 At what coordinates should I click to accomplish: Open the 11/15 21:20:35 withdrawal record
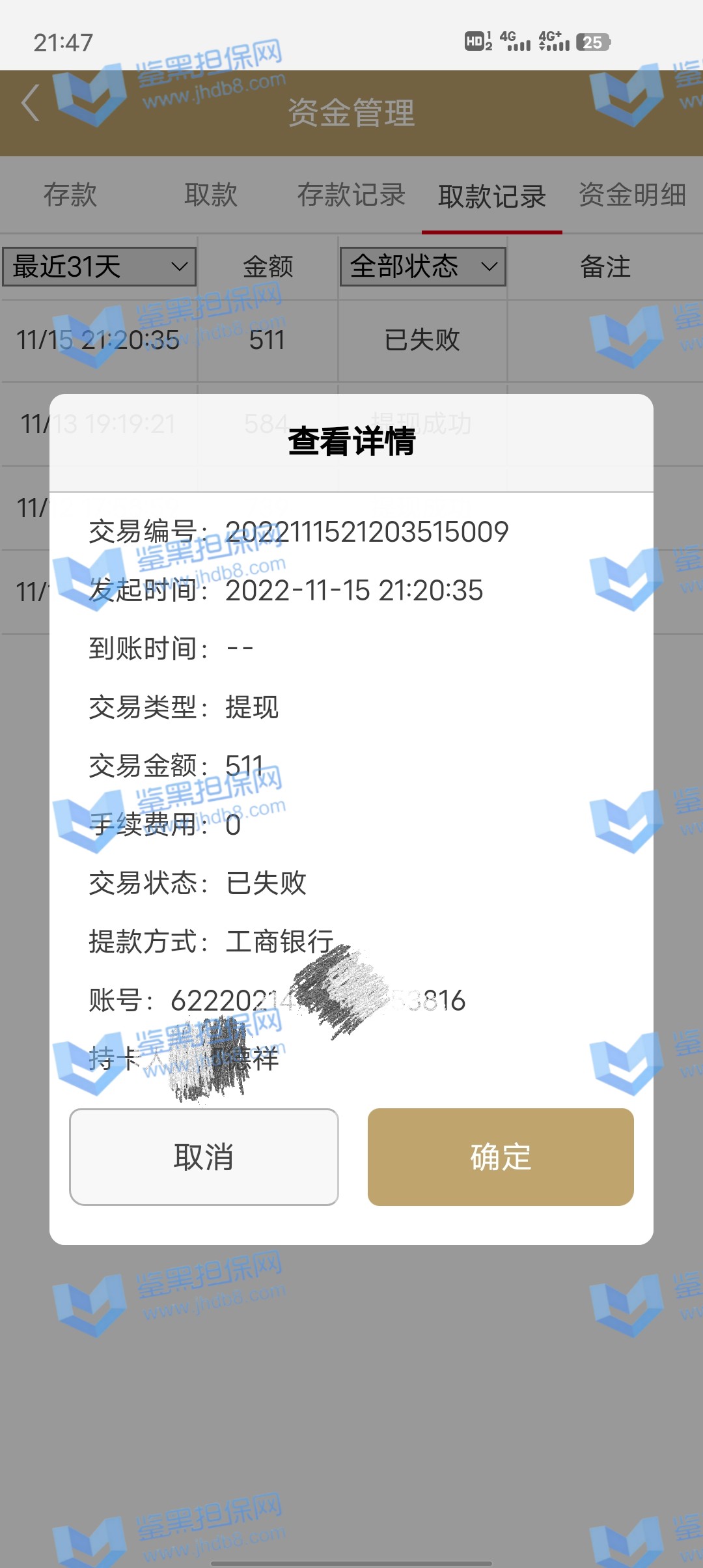click(x=98, y=341)
